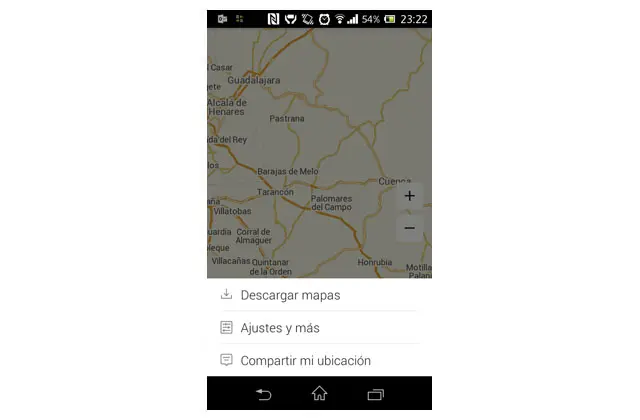The width and height of the screenshot is (640, 420).
Task: Open the recent apps view
Action: point(375,394)
